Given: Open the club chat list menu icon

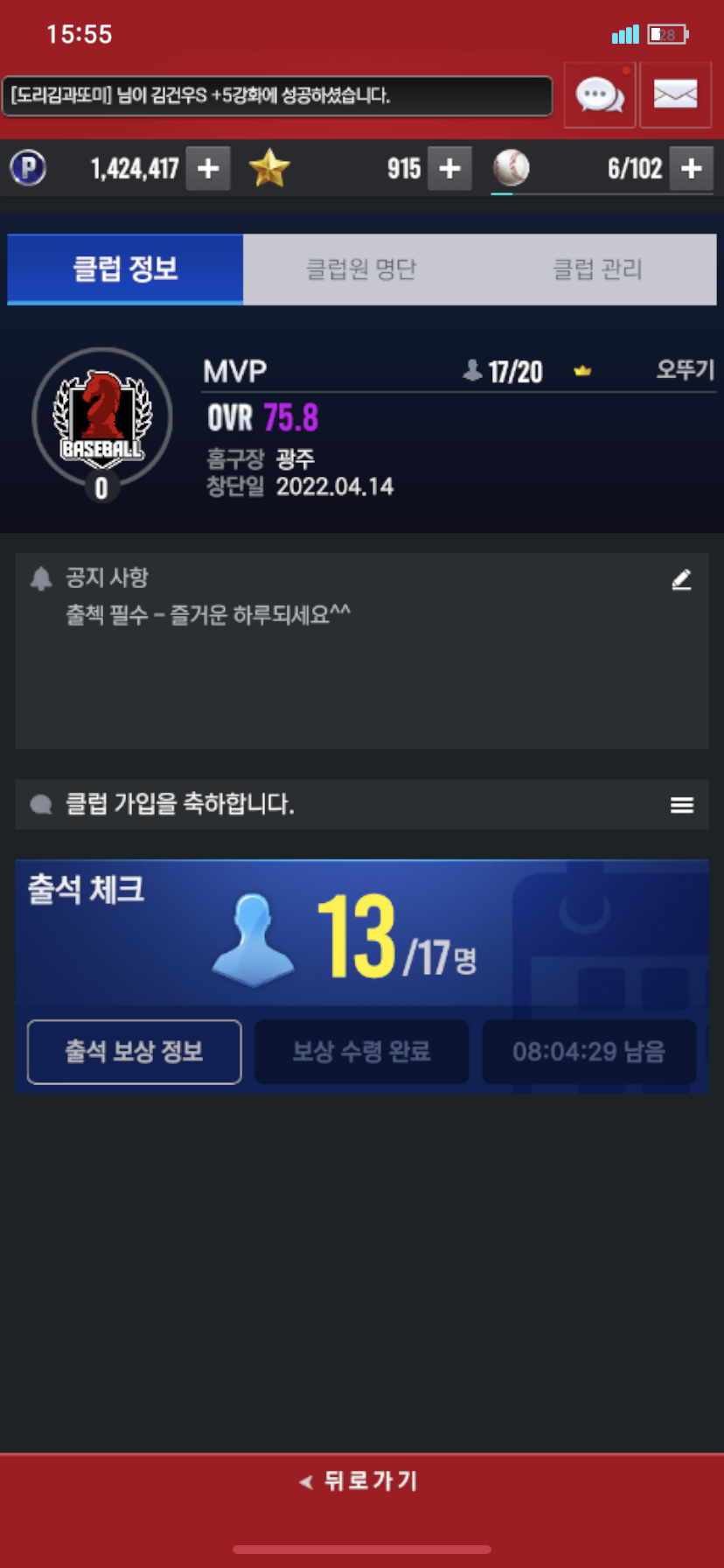Looking at the screenshot, I should [x=681, y=805].
